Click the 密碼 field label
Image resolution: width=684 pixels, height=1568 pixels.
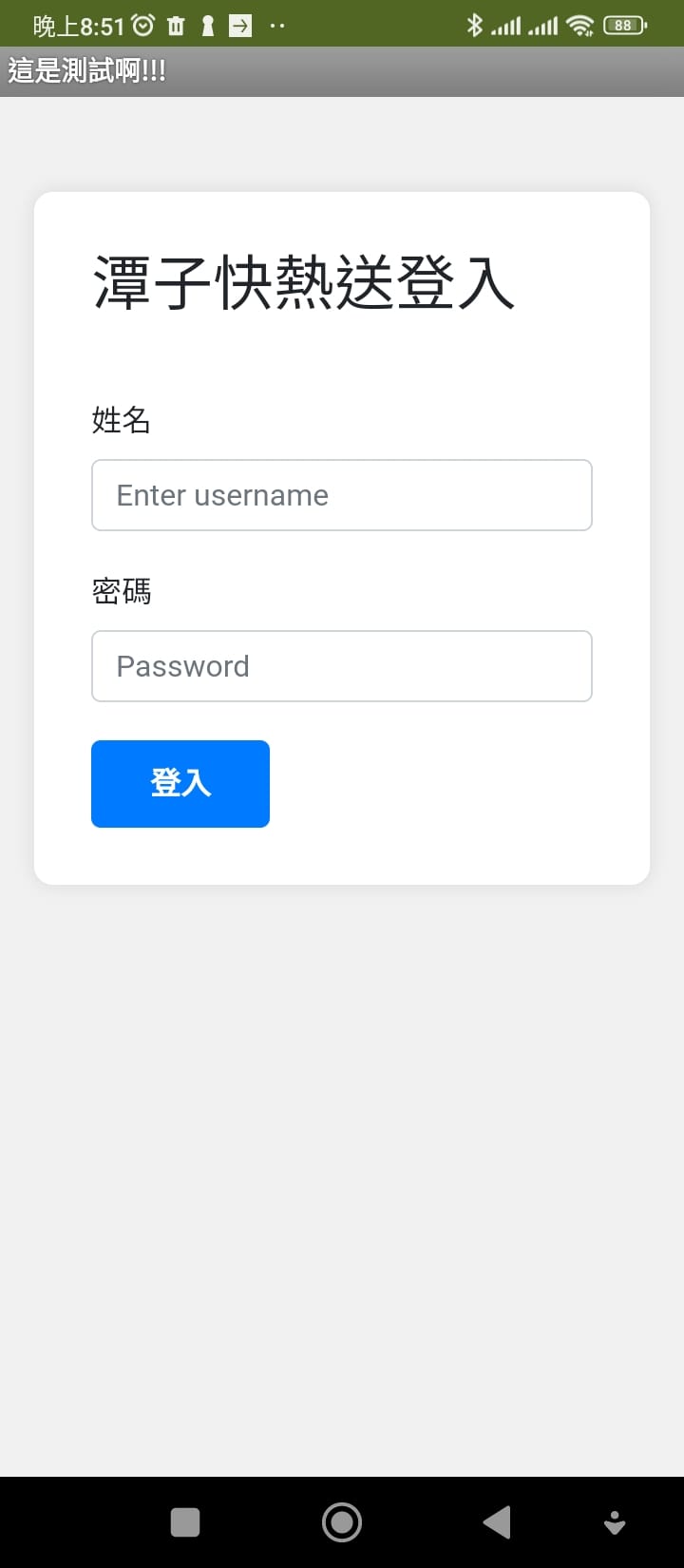tap(121, 591)
